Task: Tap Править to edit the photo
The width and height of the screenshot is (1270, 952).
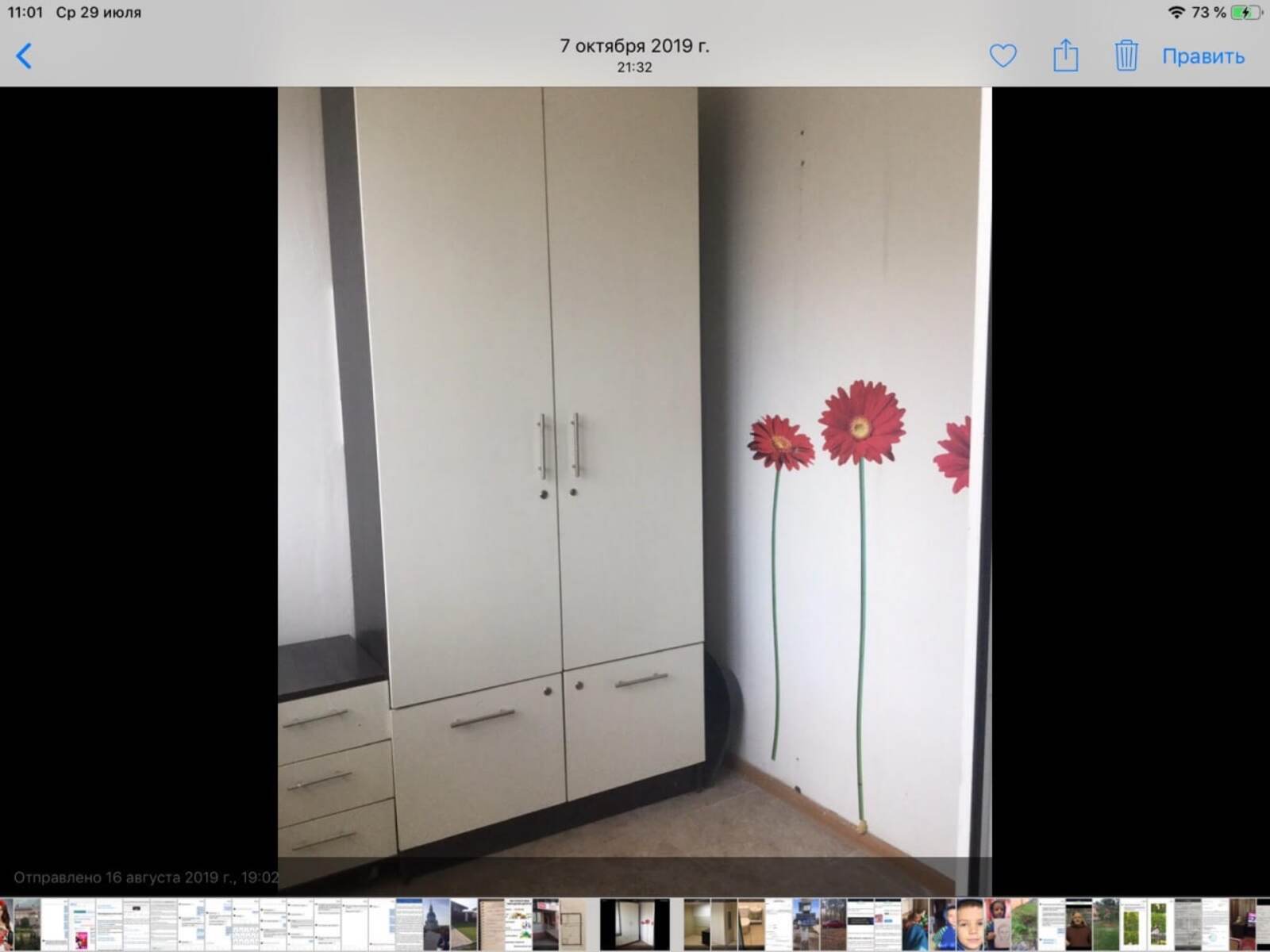Action: (x=1203, y=56)
